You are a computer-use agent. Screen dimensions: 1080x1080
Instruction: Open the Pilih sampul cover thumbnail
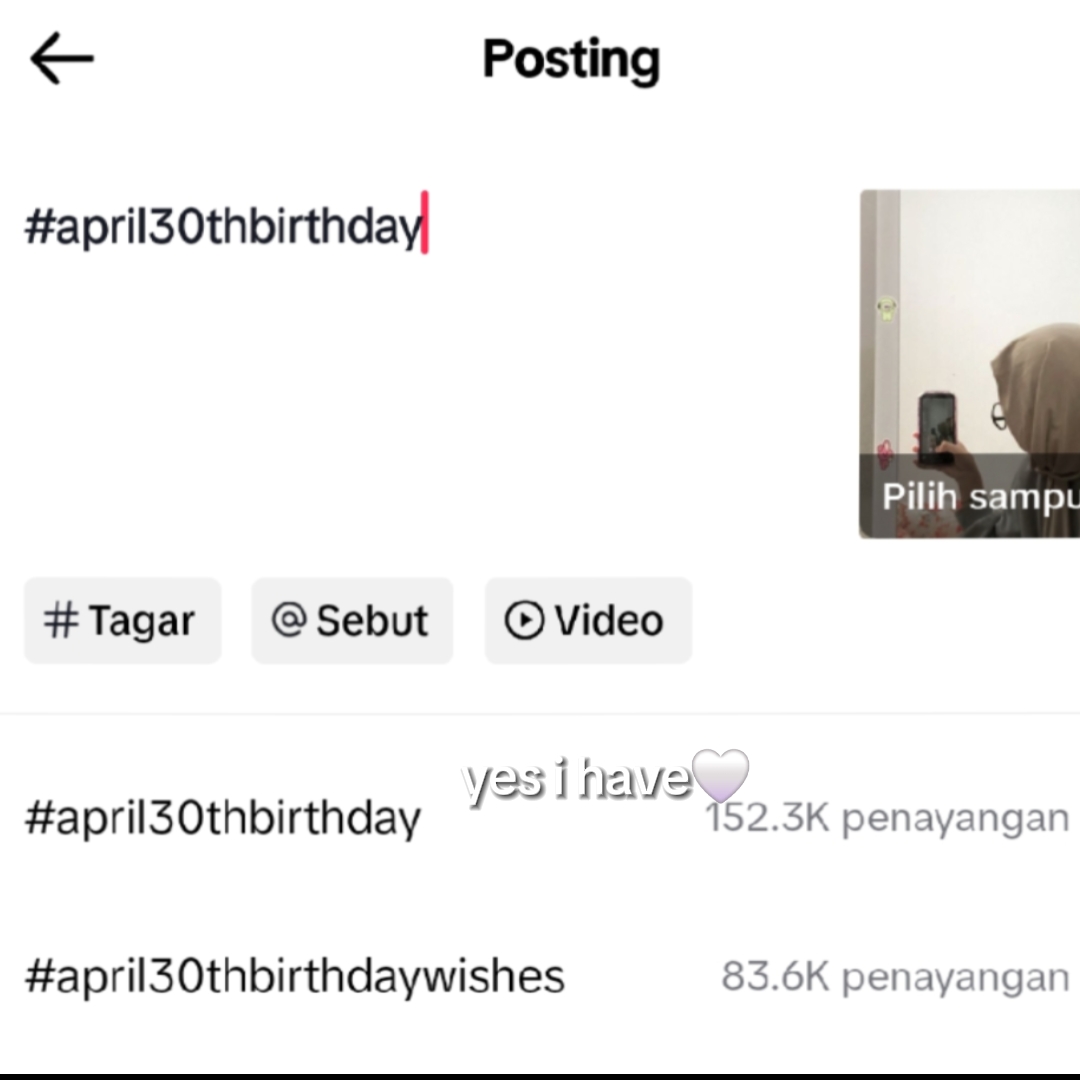pyautogui.click(x=968, y=364)
